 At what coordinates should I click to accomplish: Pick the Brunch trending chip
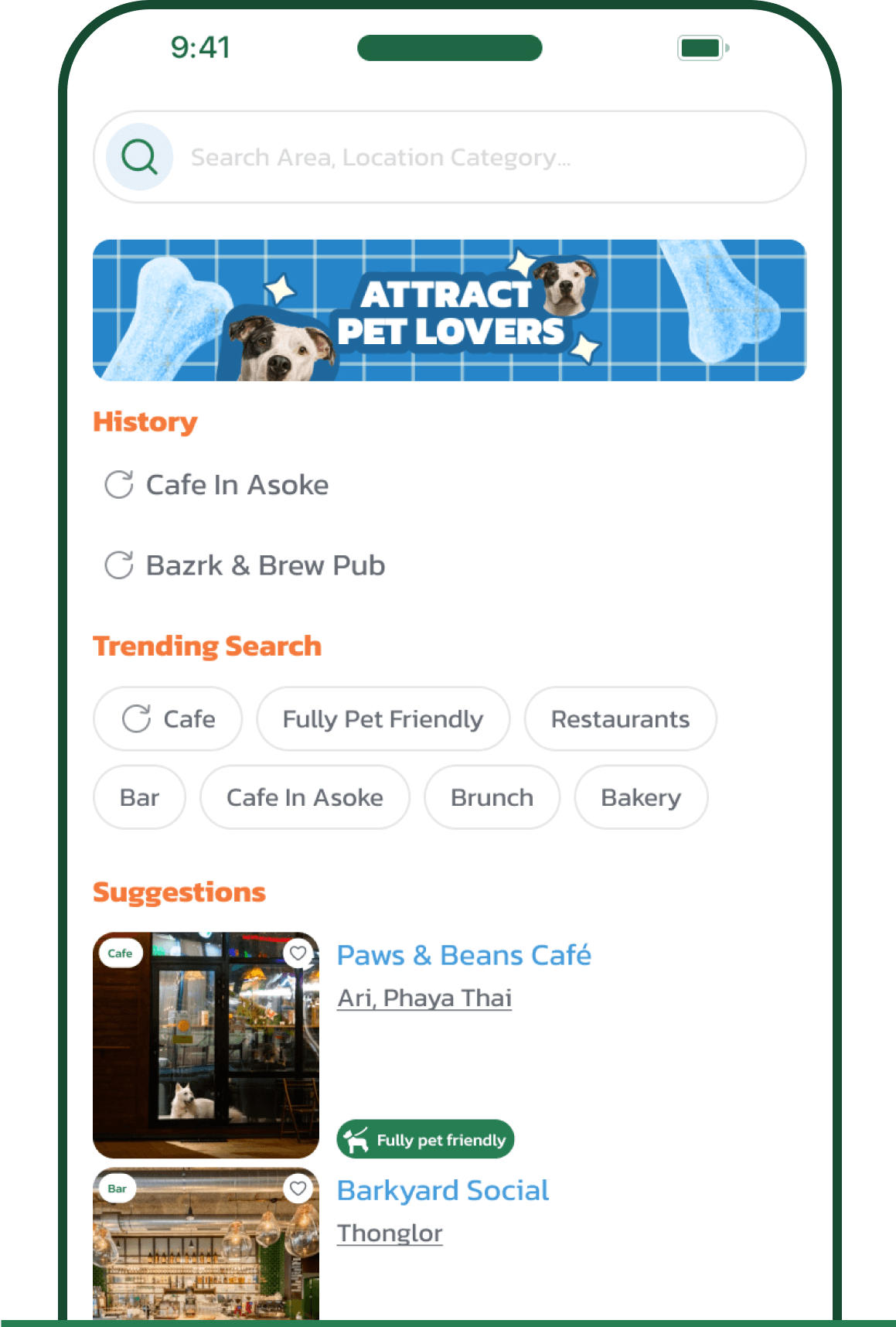point(492,797)
